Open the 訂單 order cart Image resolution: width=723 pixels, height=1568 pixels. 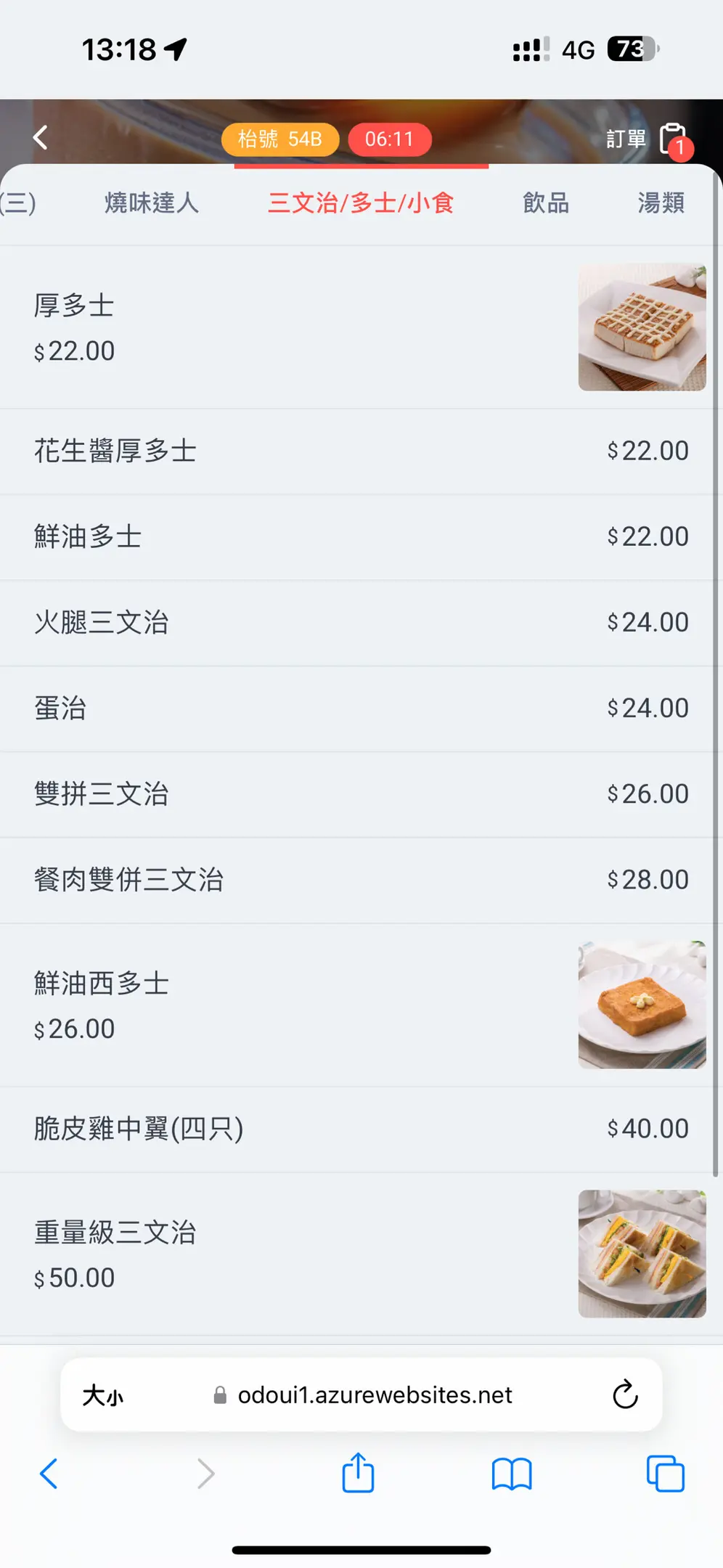pyautogui.click(x=648, y=139)
